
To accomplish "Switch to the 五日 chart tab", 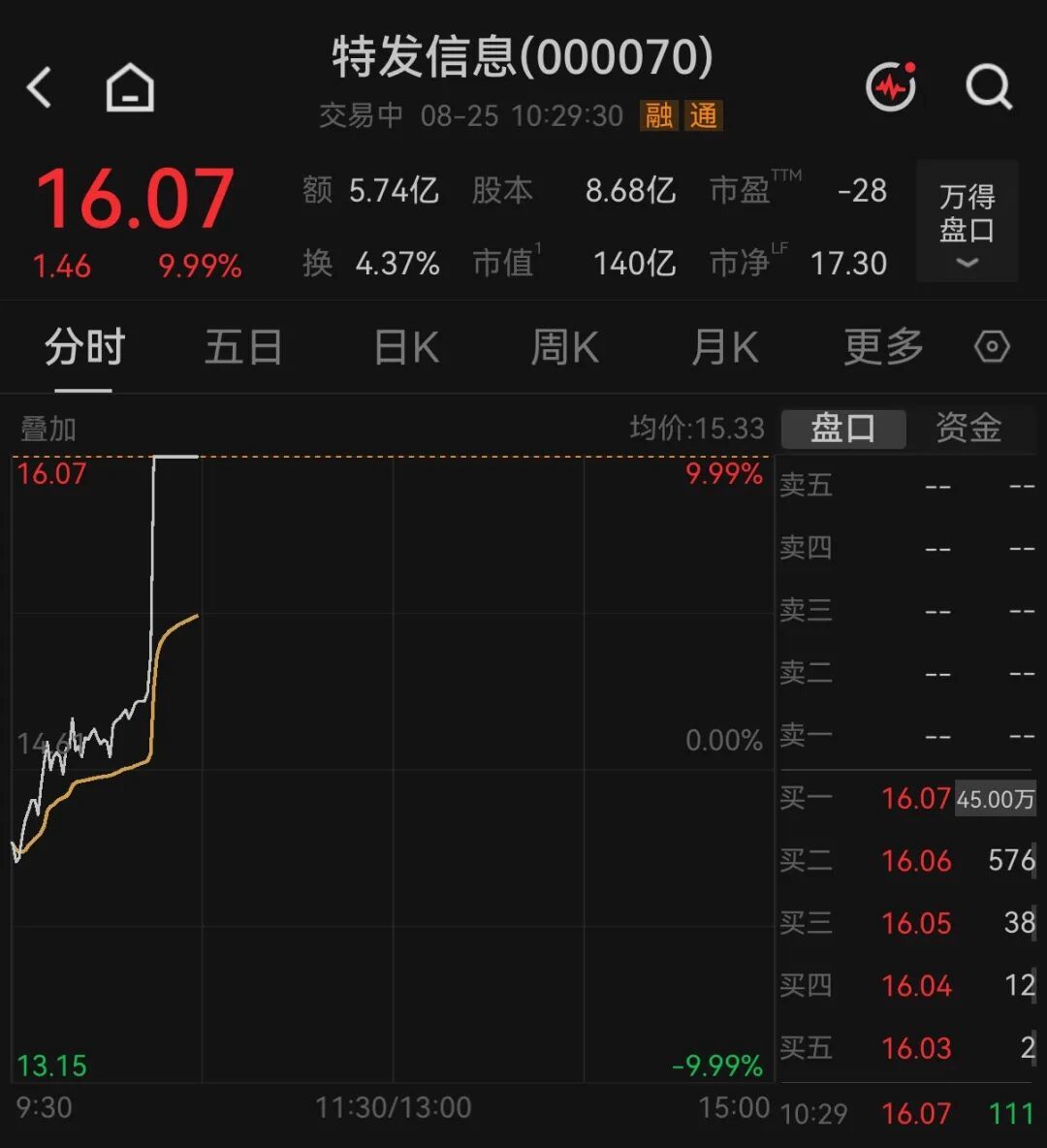I will (x=243, y=347).
